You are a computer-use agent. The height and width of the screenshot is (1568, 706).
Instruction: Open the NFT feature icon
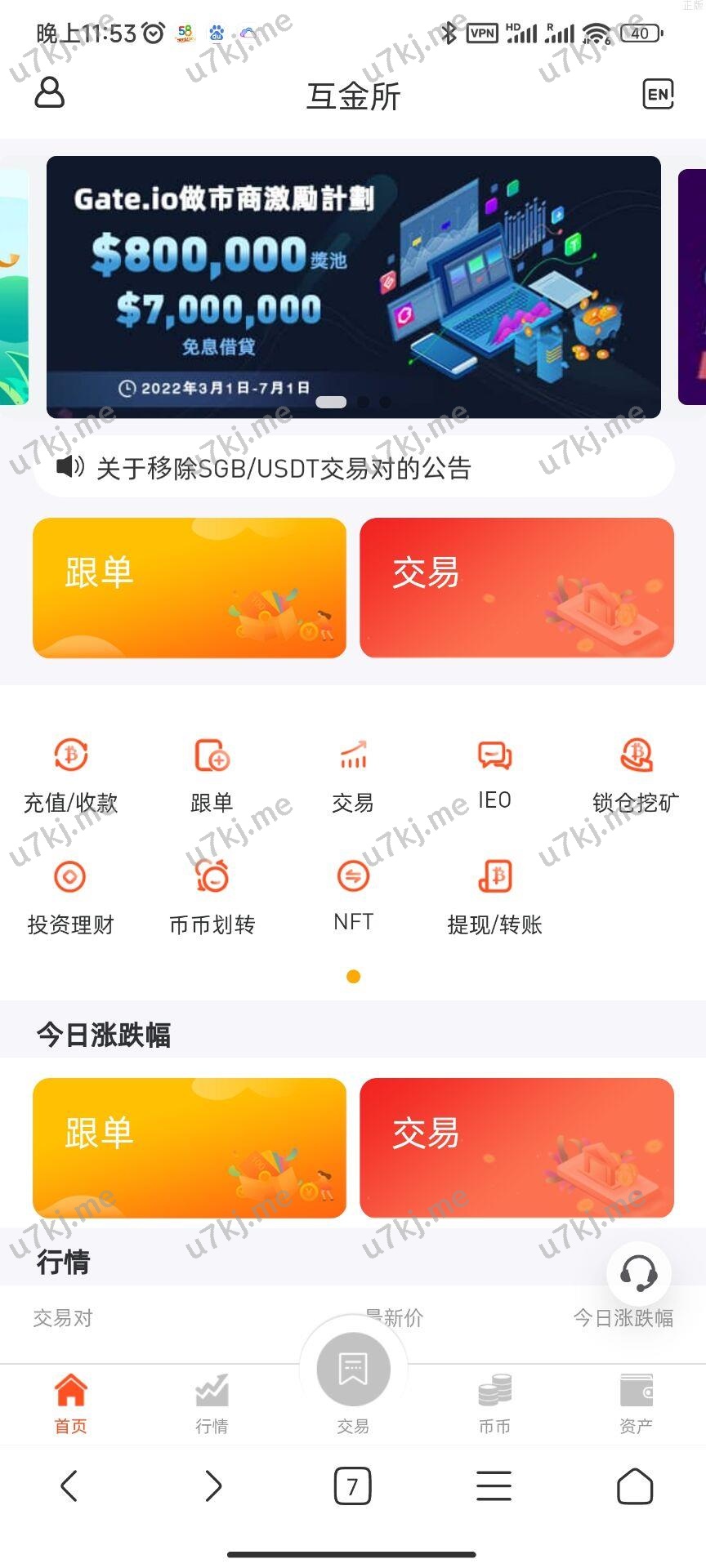coord(352,890)
